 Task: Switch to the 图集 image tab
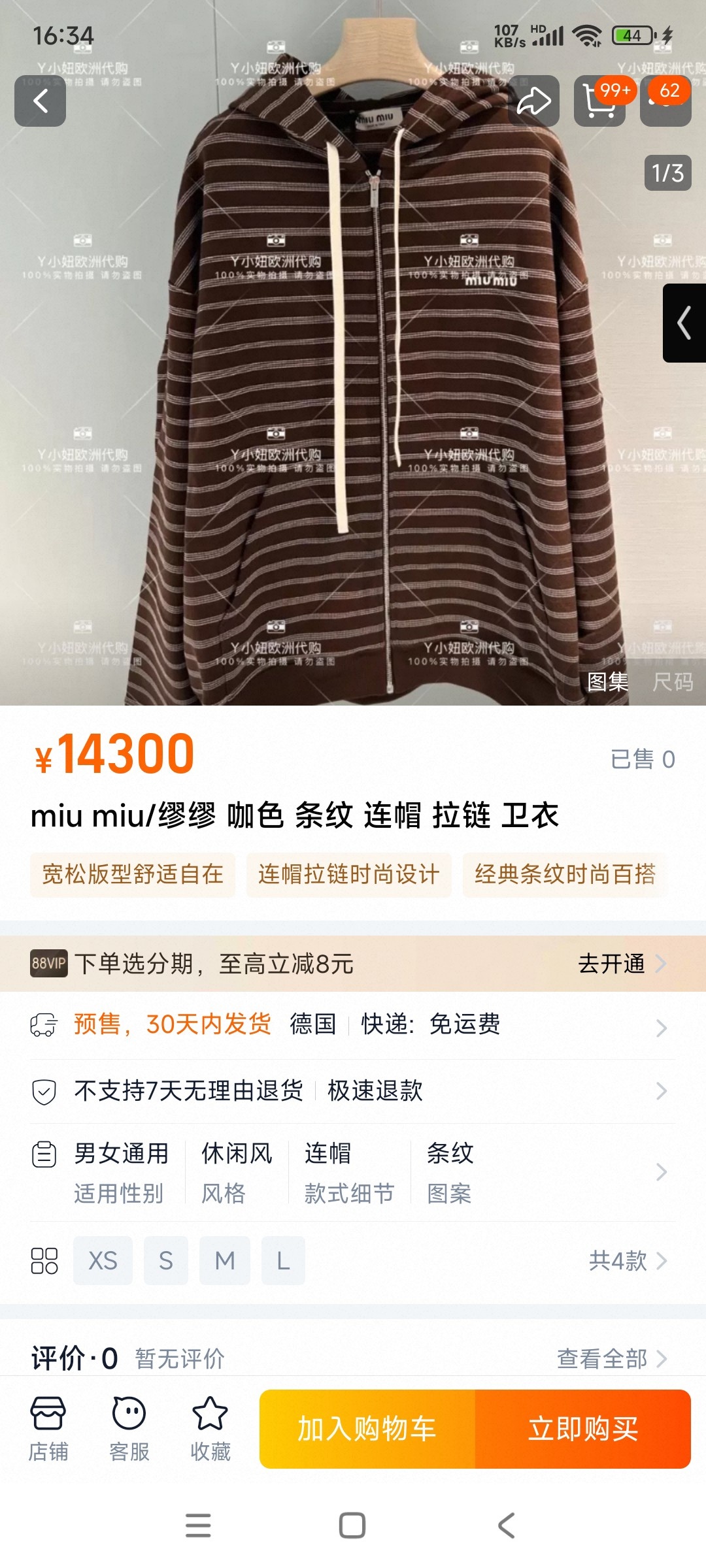click(x=608, y=682)
